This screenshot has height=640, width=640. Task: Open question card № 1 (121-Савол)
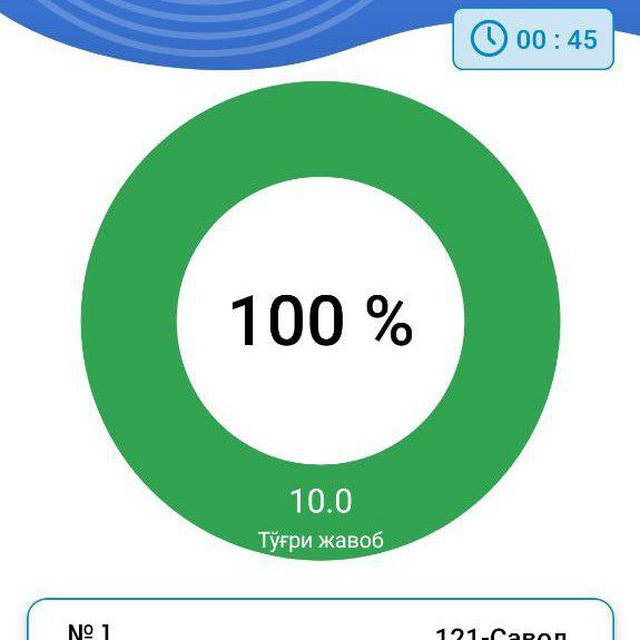click(x=320, y=624)
